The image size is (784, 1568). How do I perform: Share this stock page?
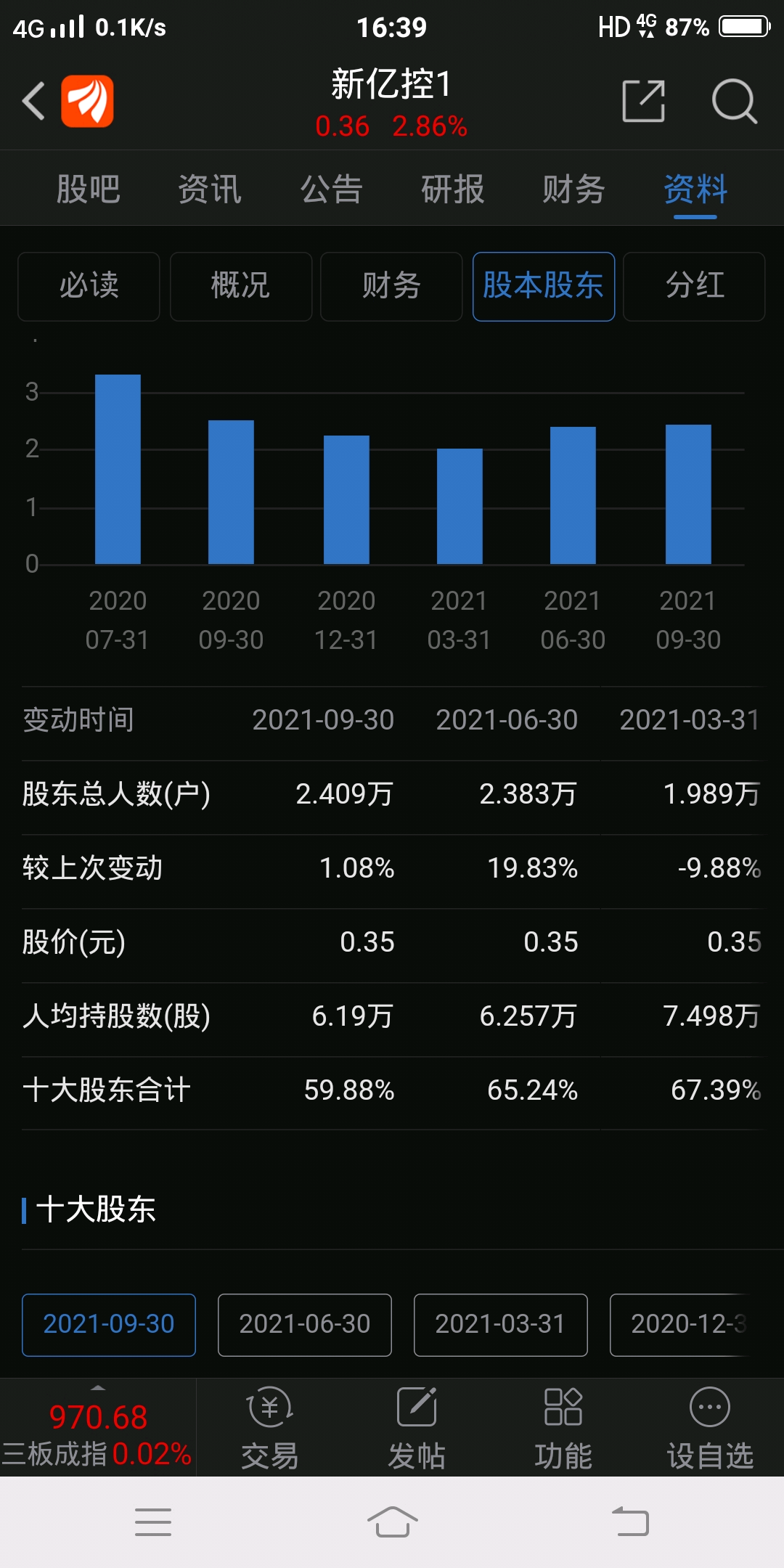(x=644, y=101)
